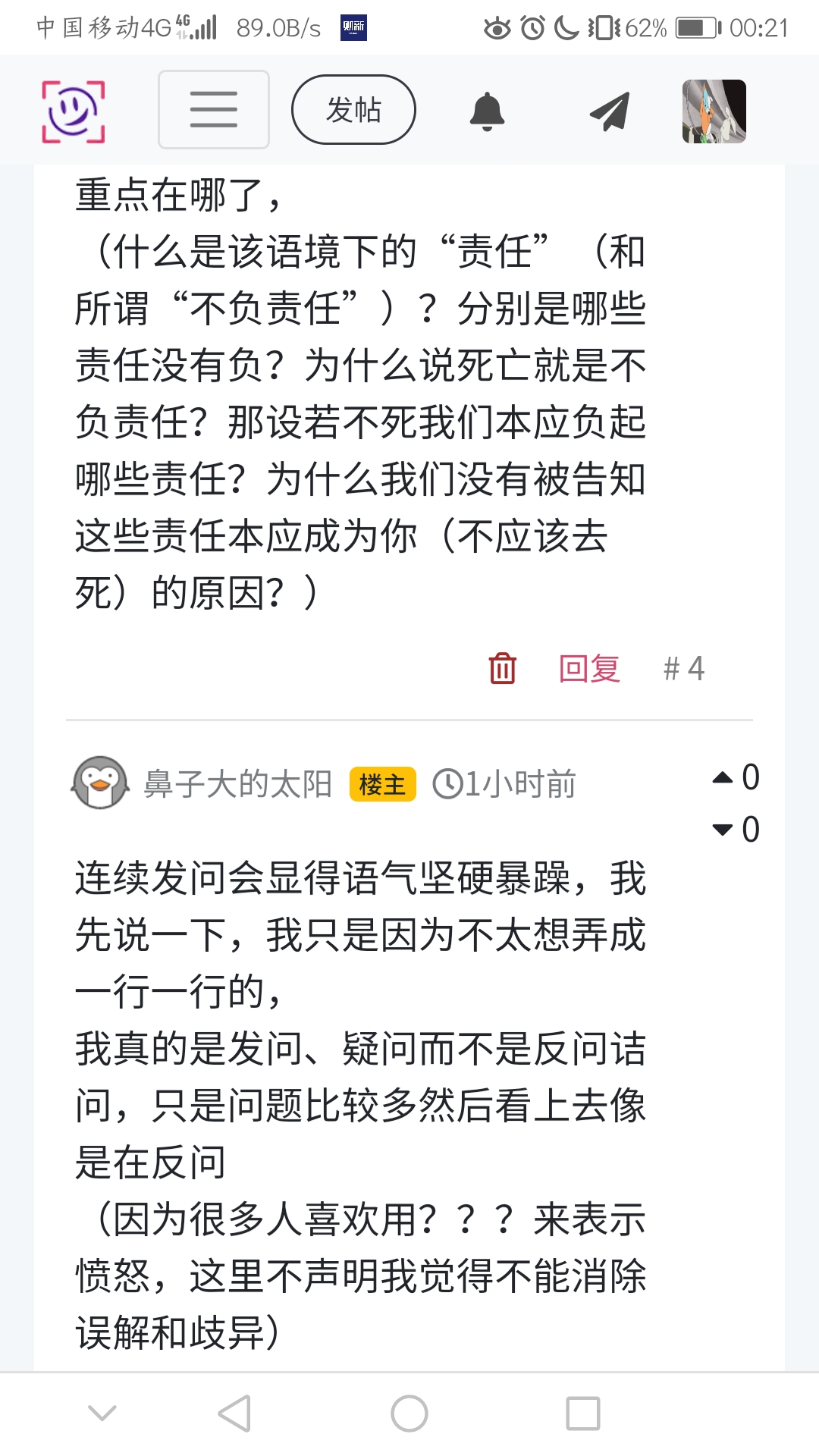Go to the home screen

pyautogui.click(x=409, y=1414)
